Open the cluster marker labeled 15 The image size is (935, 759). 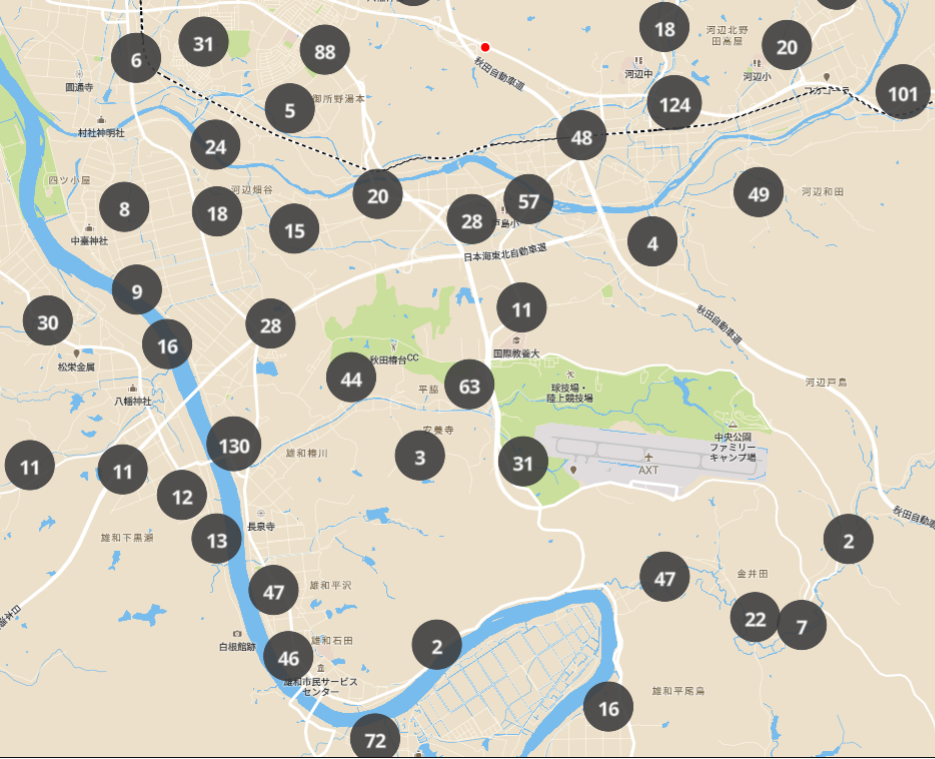pyautogui.click(x=294, y=230)
